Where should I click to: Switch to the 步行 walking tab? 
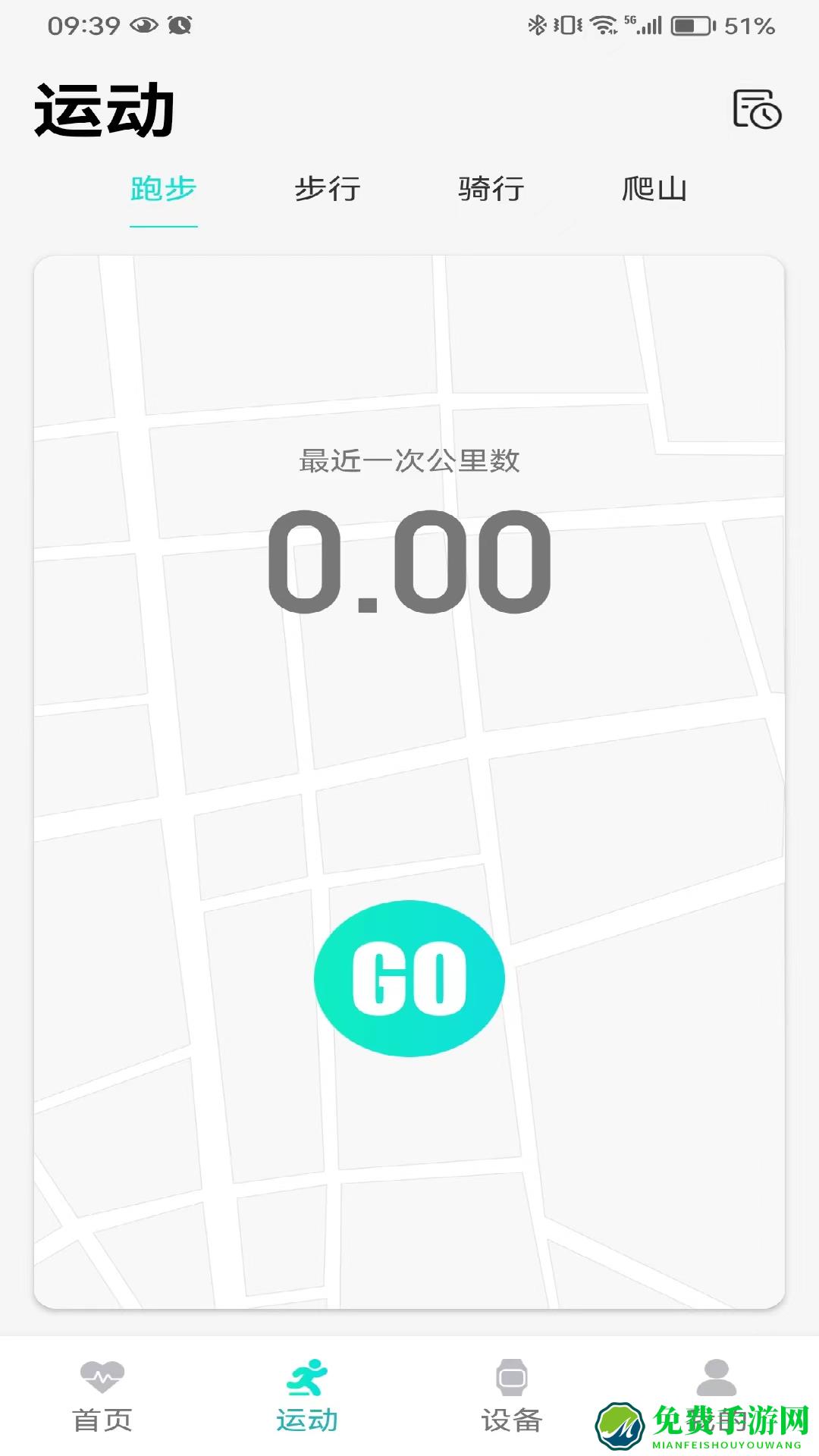pos(328,190)
